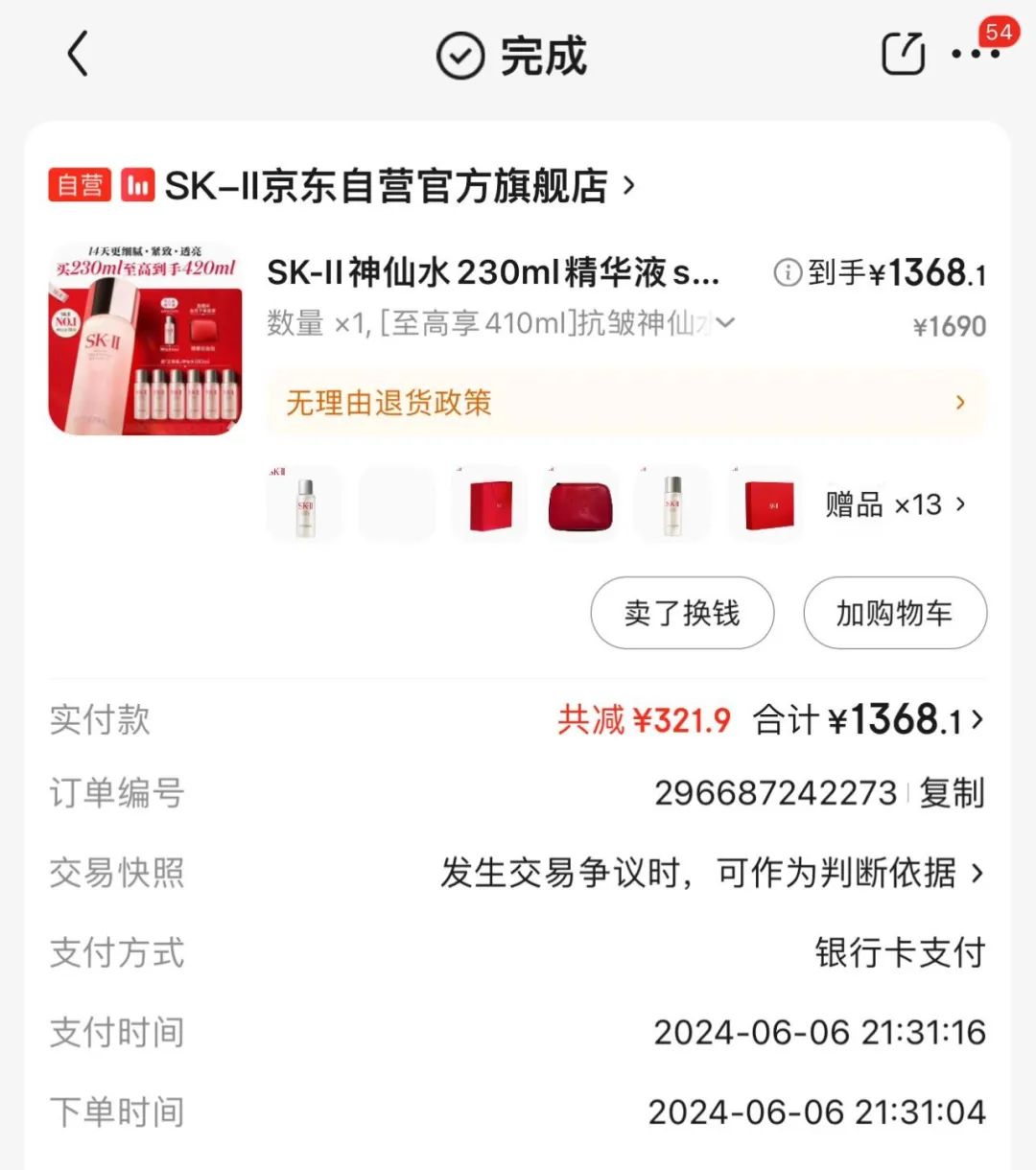Image resolution: width=1036 pixels, height=1170 pixels.
Task: View all 赠品 ×13 gifts
Action: tap(896, 504)
